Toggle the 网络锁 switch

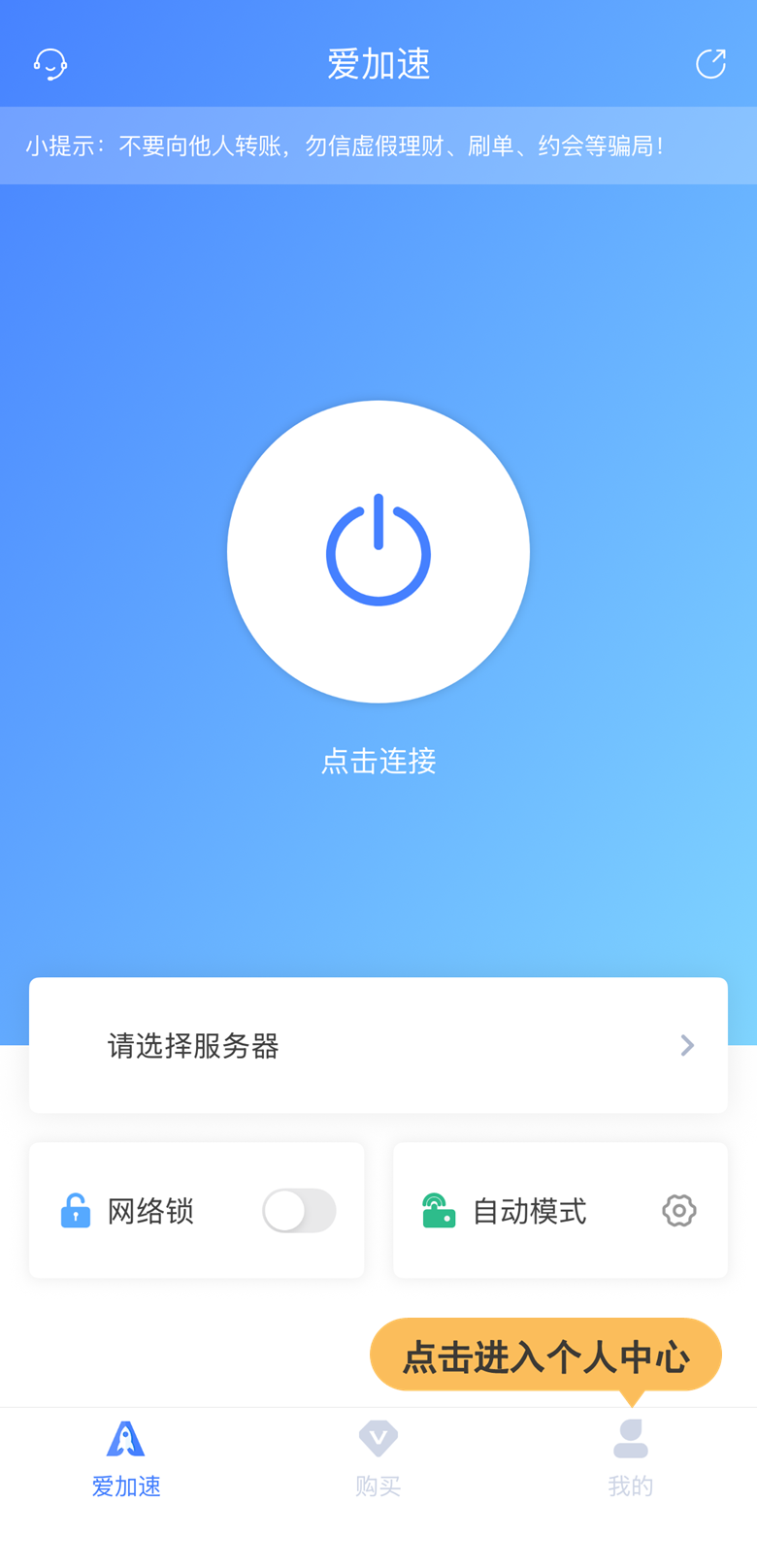click(x=299, y=1211)
